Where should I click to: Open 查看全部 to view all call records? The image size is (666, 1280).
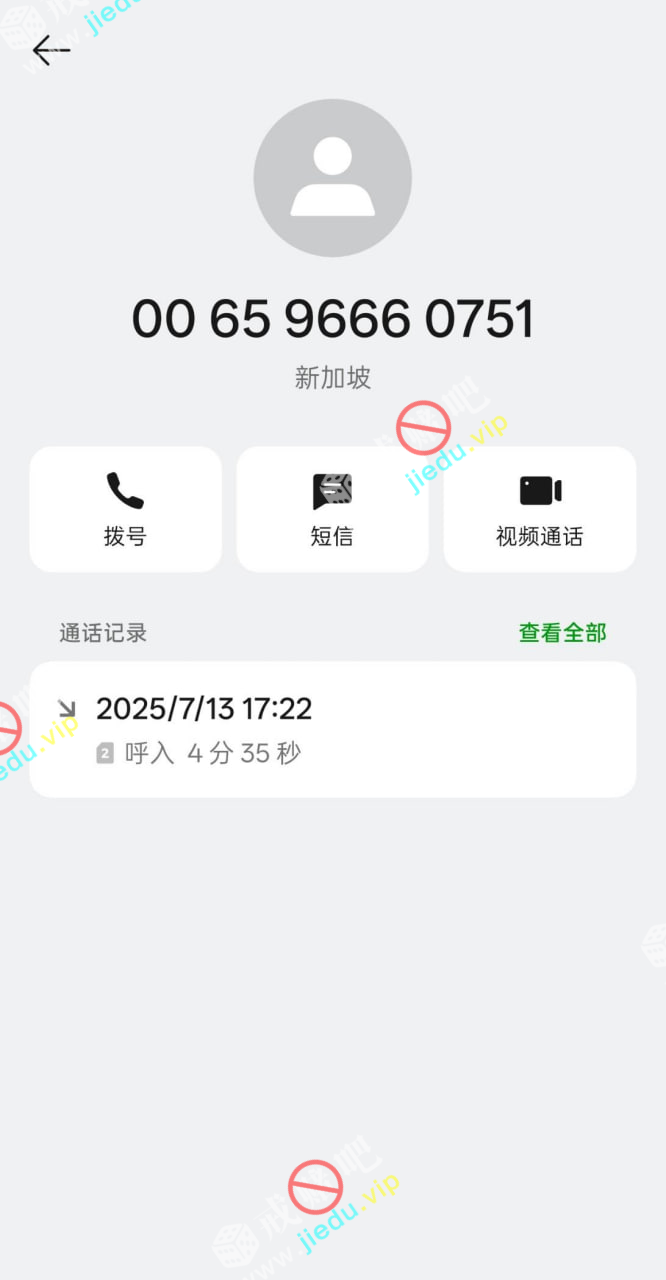click(562, 633)
